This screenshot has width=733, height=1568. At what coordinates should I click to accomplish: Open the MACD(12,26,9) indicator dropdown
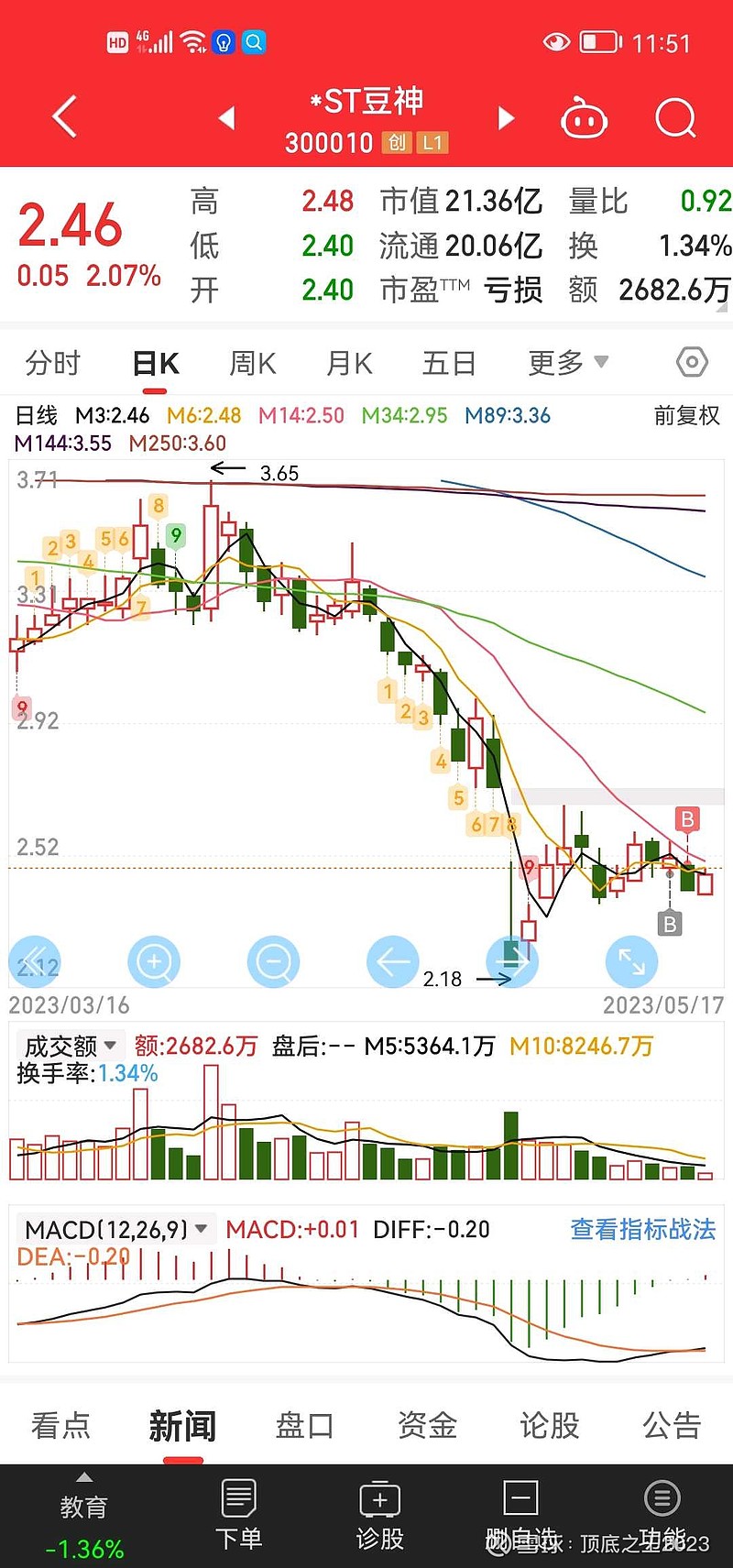click(115, 1229)
